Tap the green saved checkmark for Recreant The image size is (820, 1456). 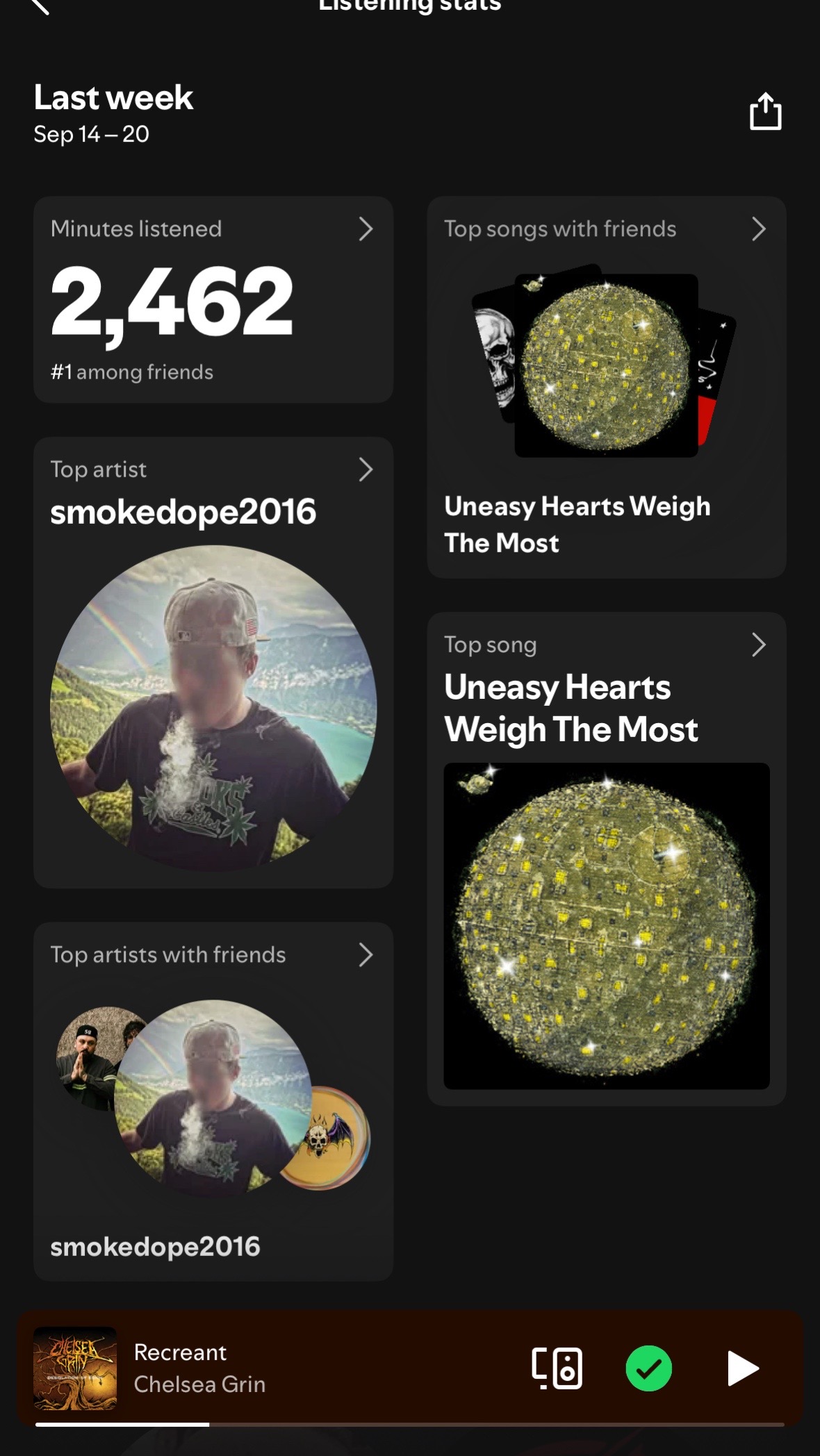coord(648,1368)
